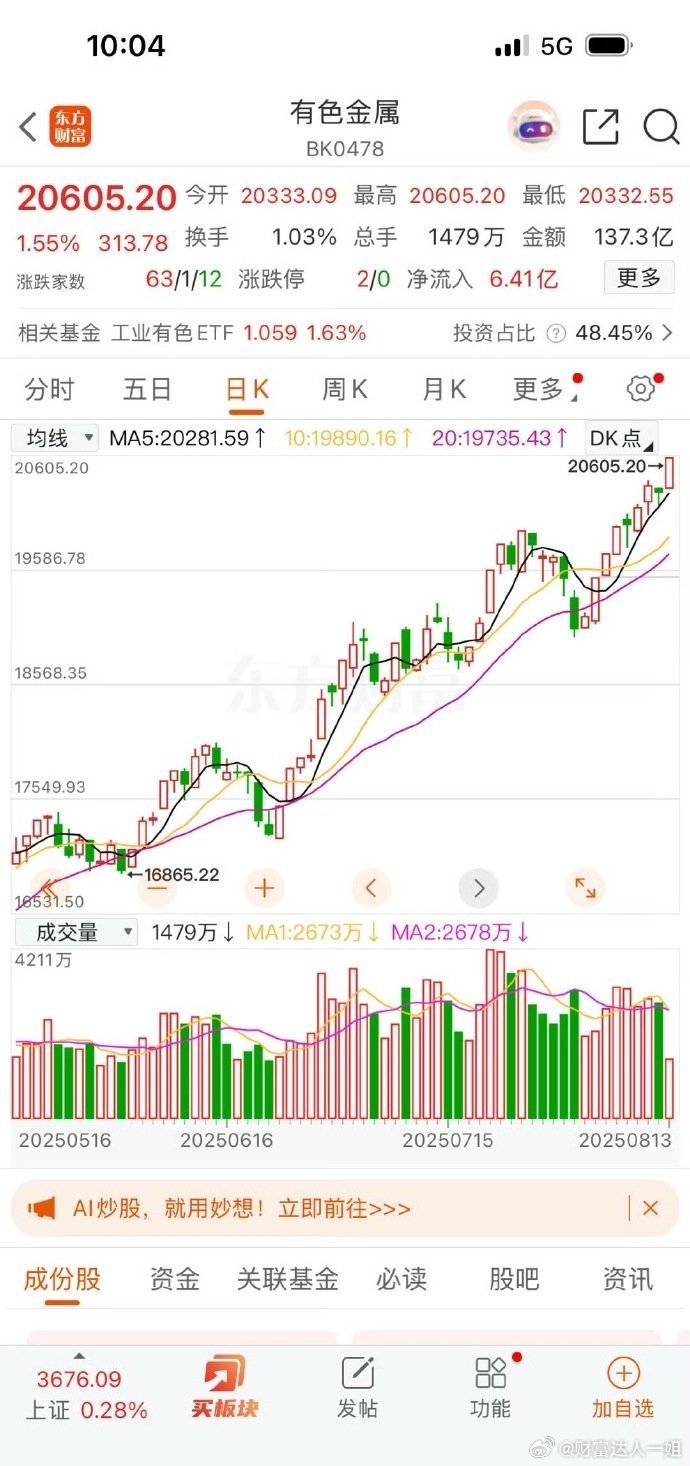This screenshot has width=690, height=1466.
Task: Select the 周K chart tab
Action: point(344,389)
